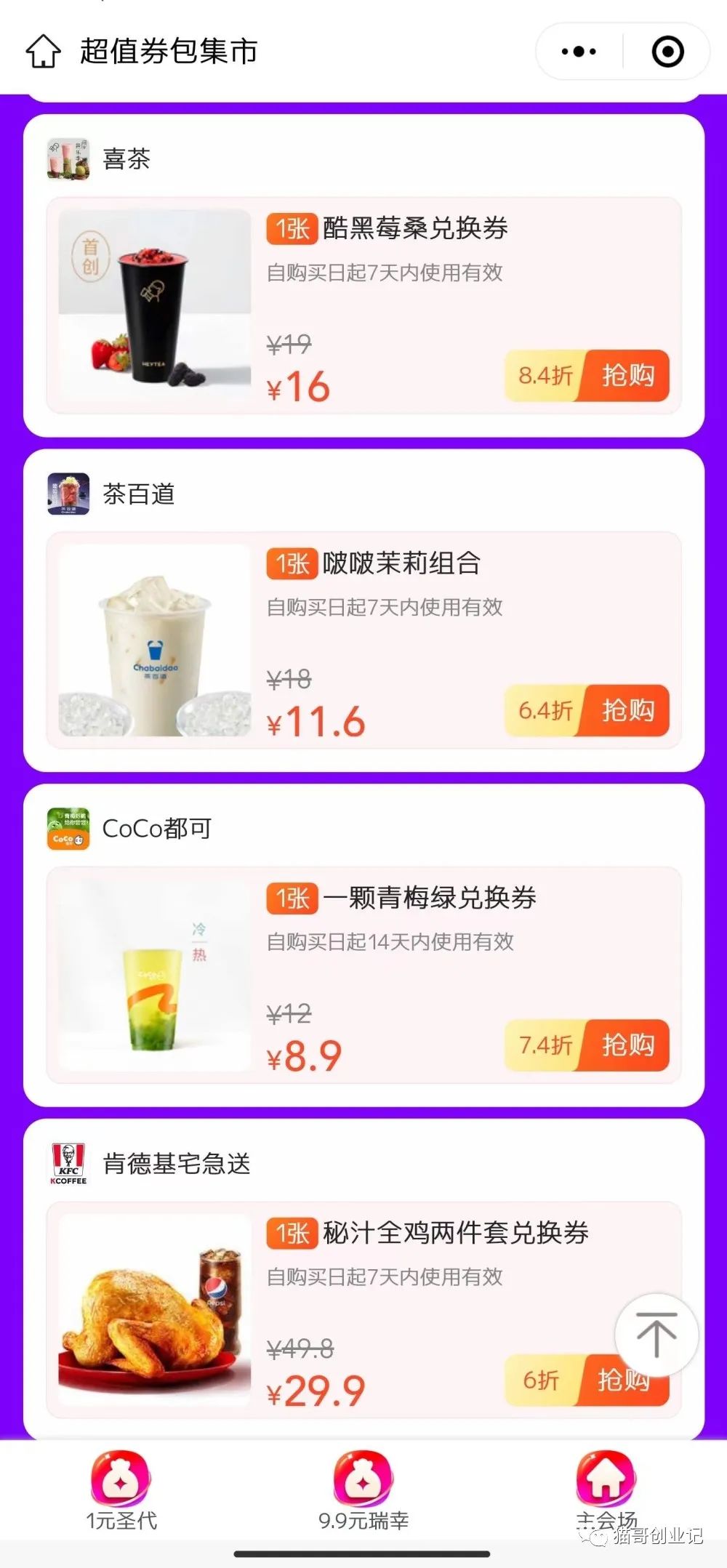View the 啵啵茉莉组合 product picture

click(155, 640)
